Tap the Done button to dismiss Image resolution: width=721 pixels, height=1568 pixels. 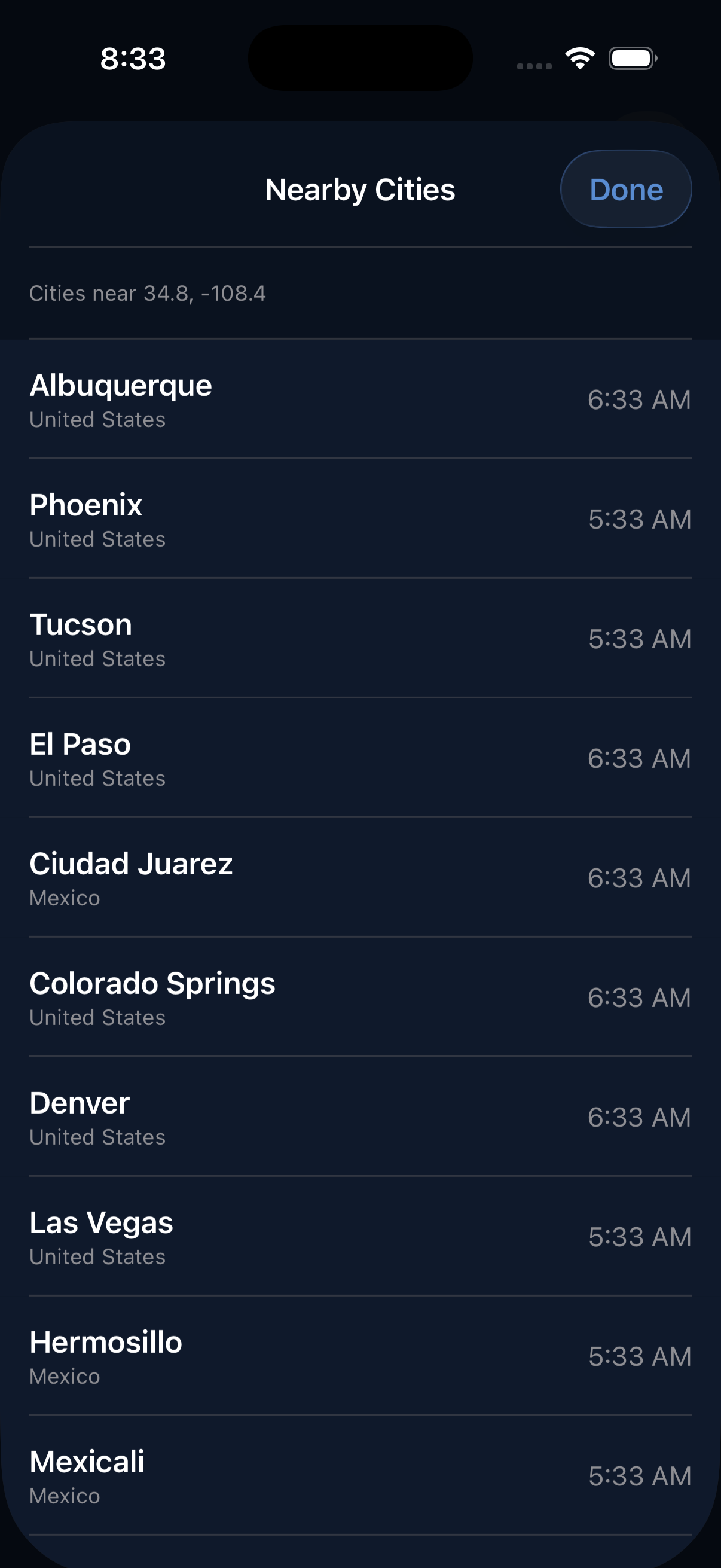coord(625,189)
